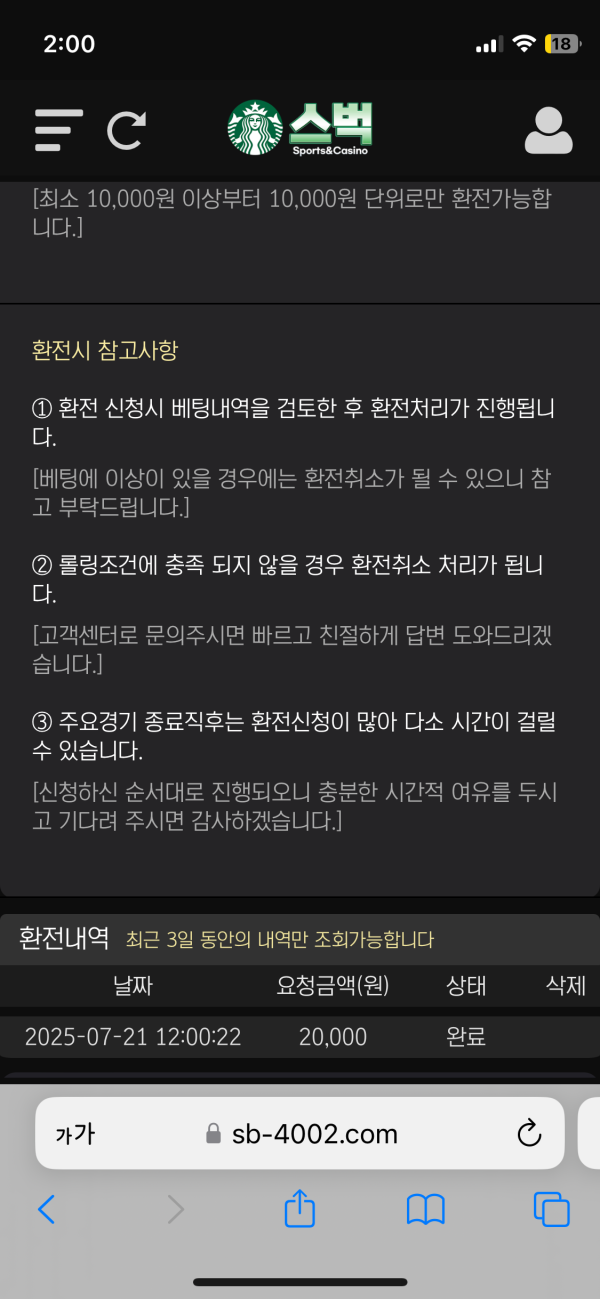Share this page from Safari toolbar

299,1210
